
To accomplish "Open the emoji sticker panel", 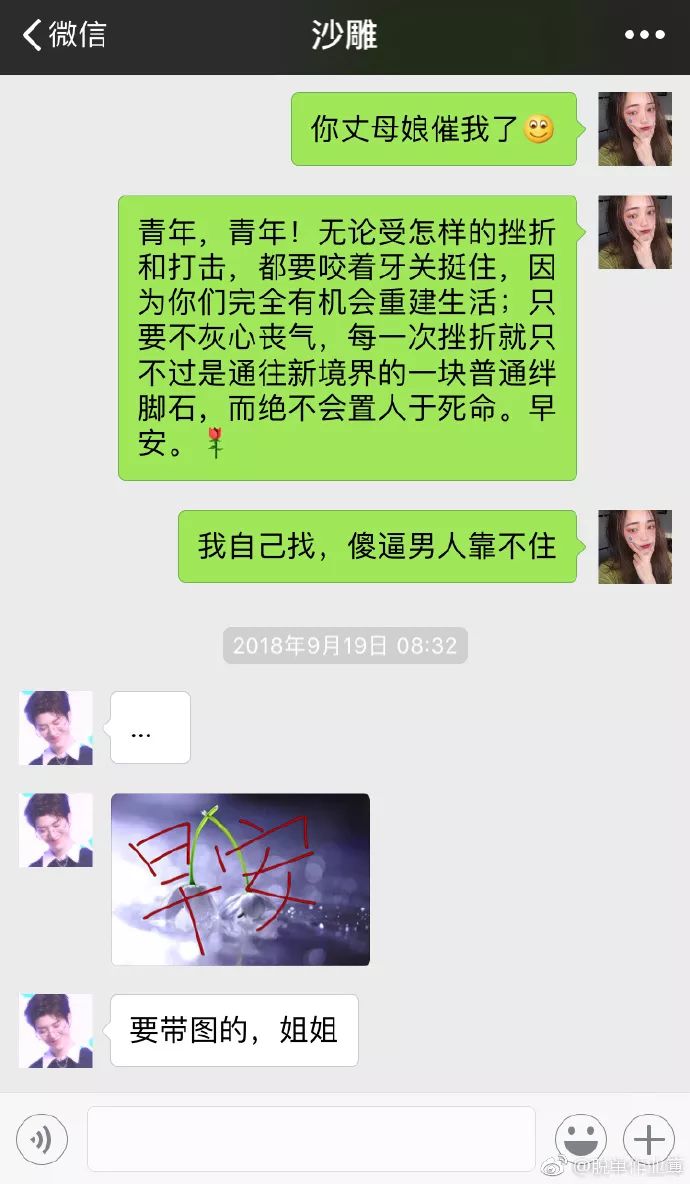I will click(581, 1139).
